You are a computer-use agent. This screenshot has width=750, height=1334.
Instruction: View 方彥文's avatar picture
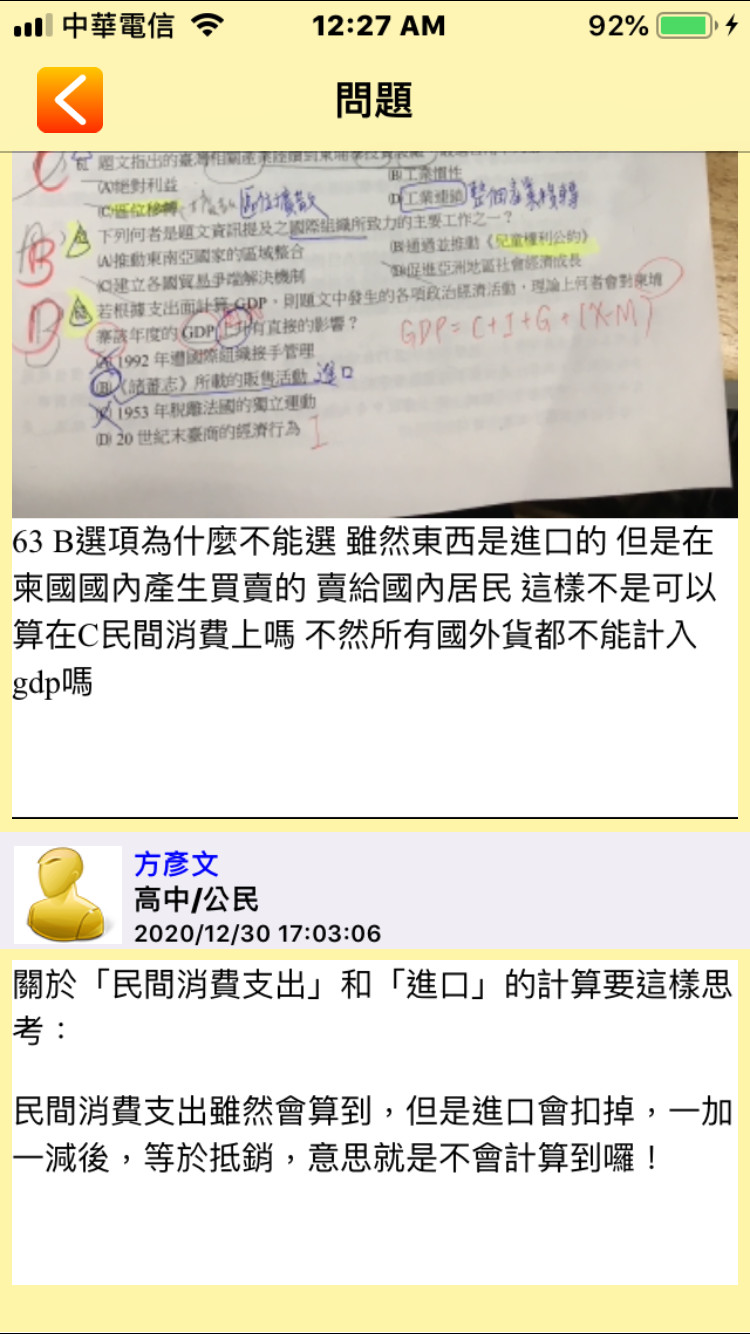(x=68, y=894)
